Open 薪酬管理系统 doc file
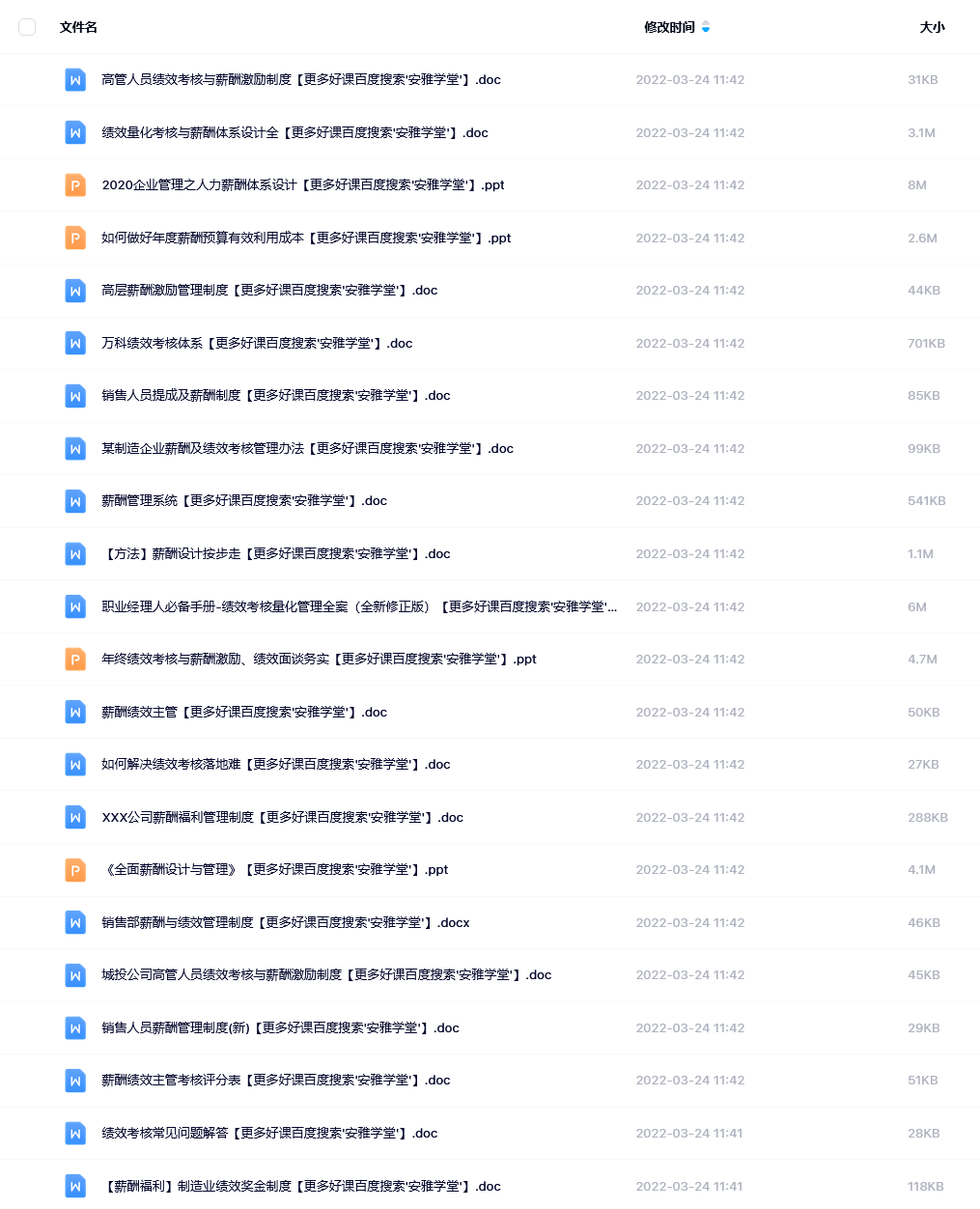 point(243,501)
